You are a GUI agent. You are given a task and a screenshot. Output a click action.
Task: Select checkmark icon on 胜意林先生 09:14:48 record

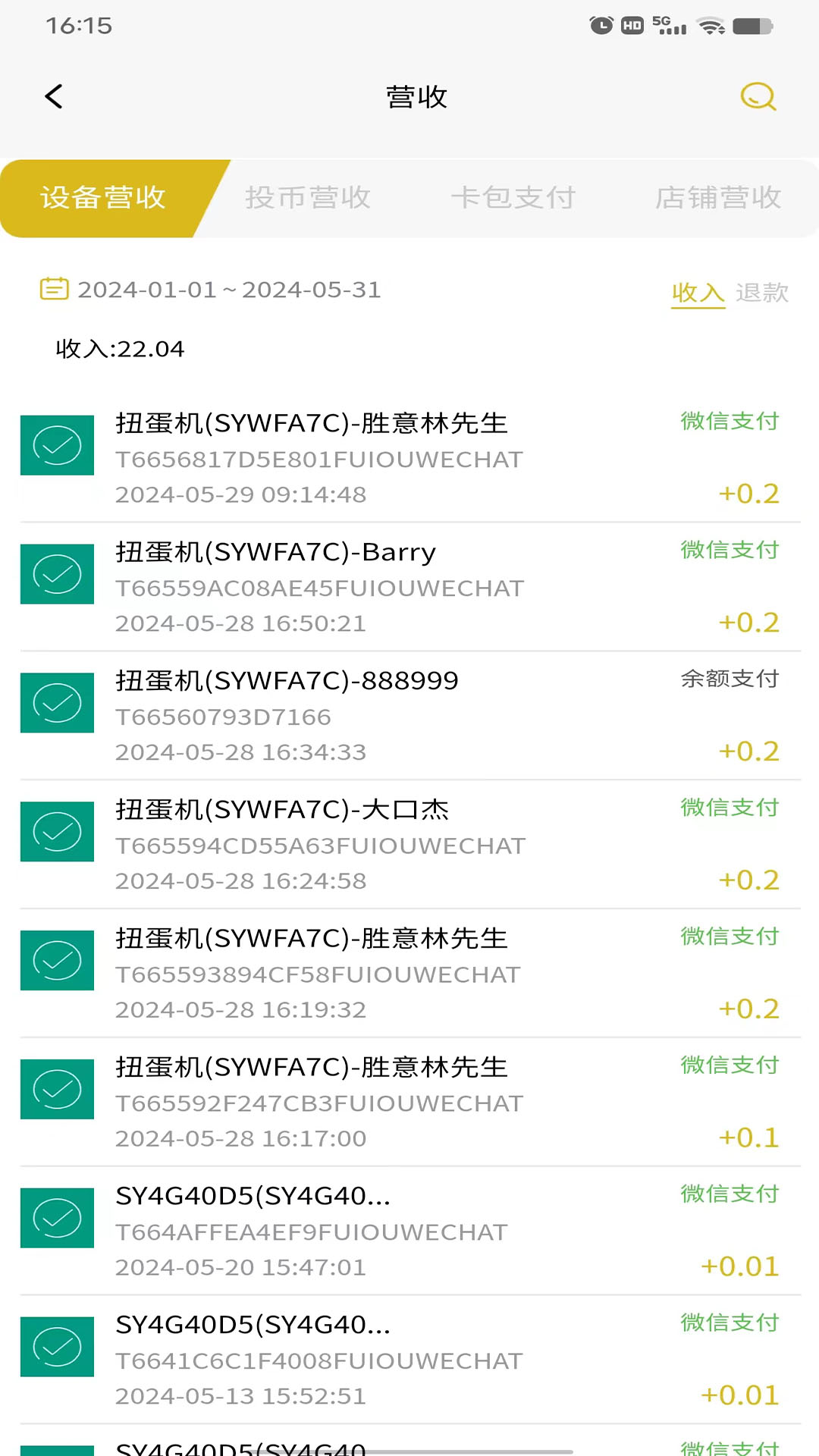click(57, 445)
